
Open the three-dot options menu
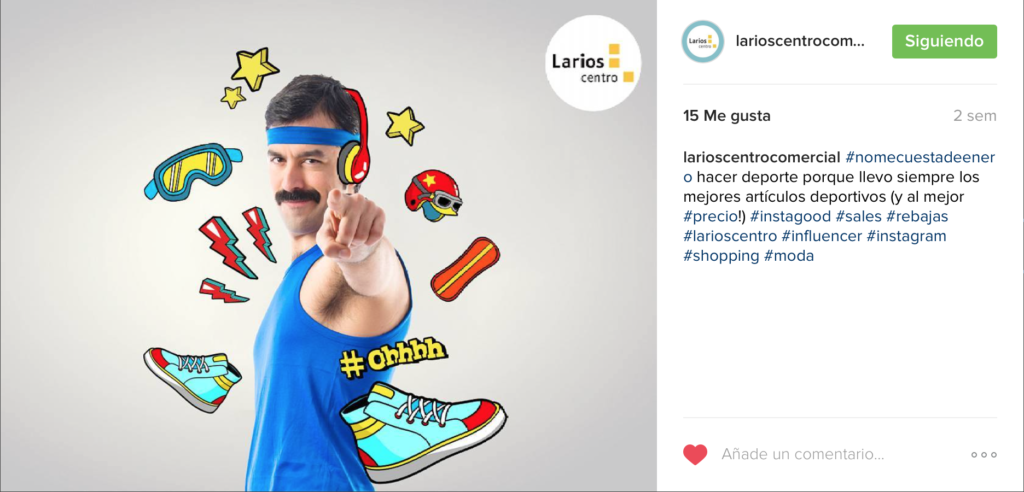tap(983, 454)
